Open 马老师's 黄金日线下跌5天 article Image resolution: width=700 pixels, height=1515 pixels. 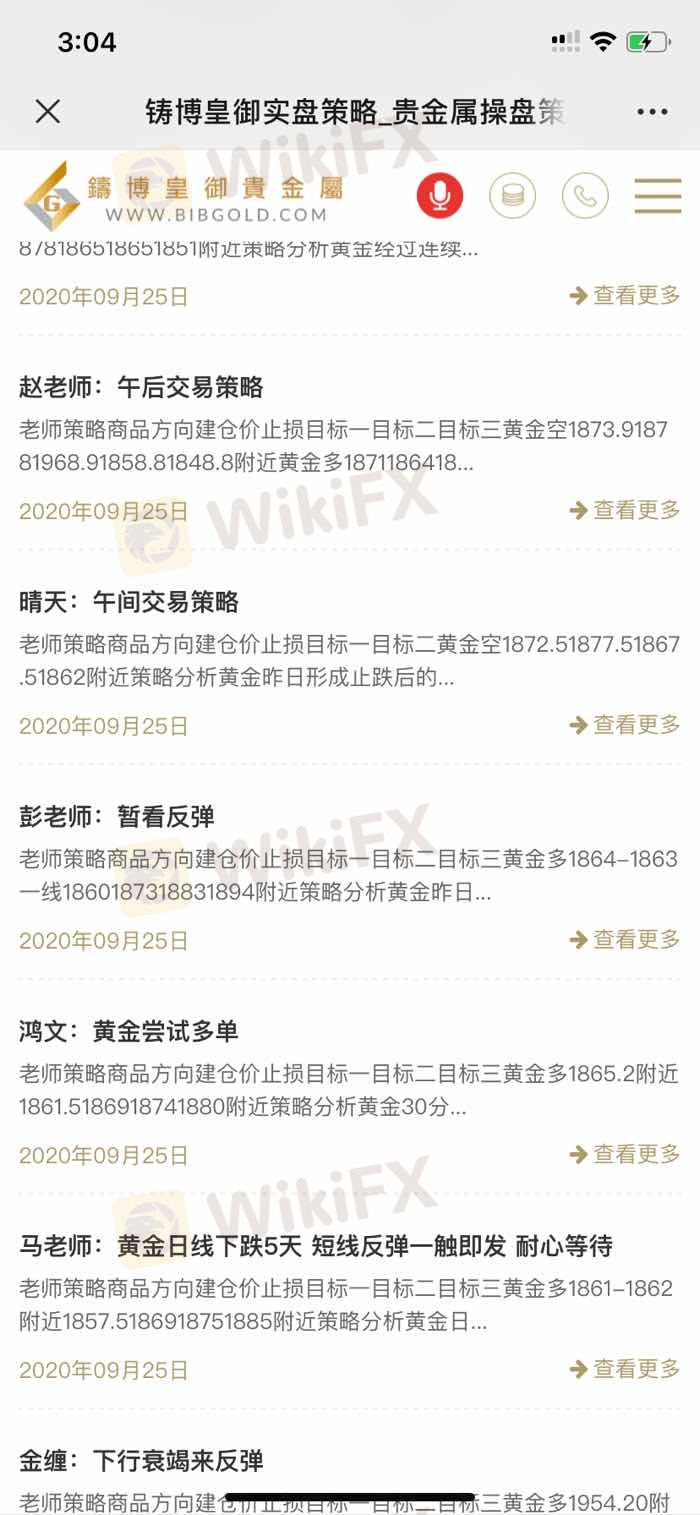(316, 1246)
